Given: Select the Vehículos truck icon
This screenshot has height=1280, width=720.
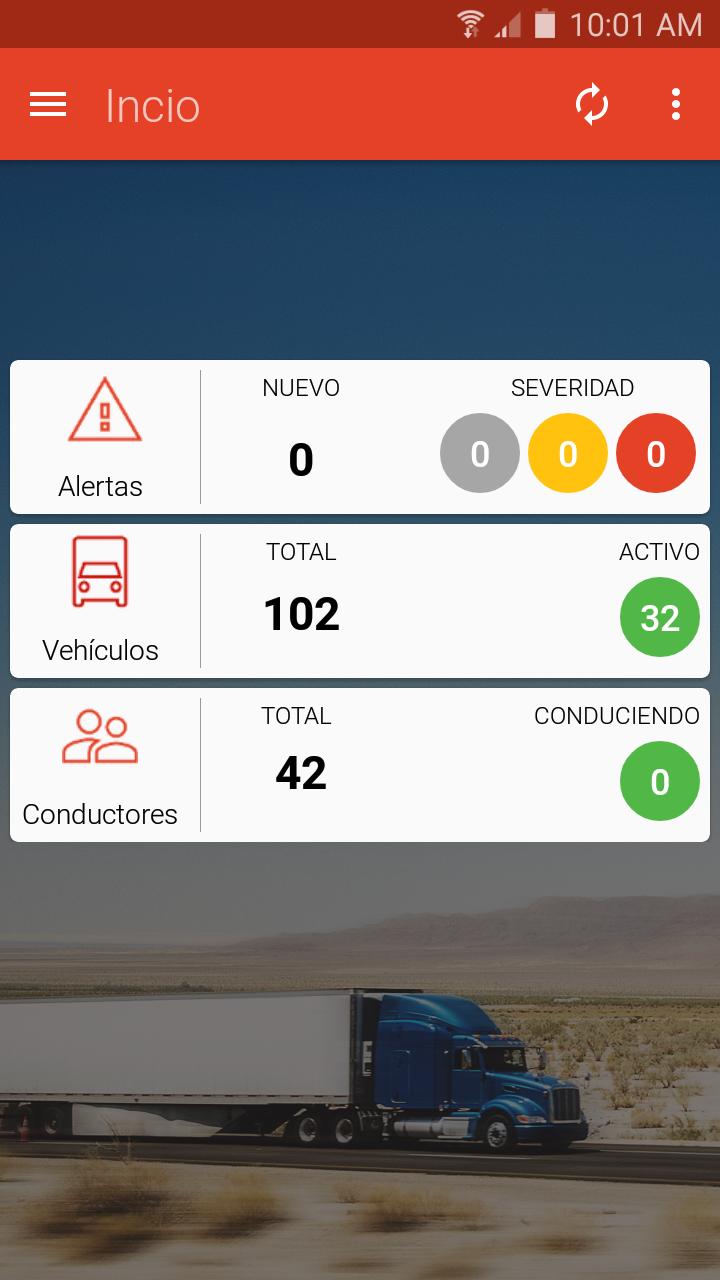Looking at the screenshot, I should click(100, 571).
